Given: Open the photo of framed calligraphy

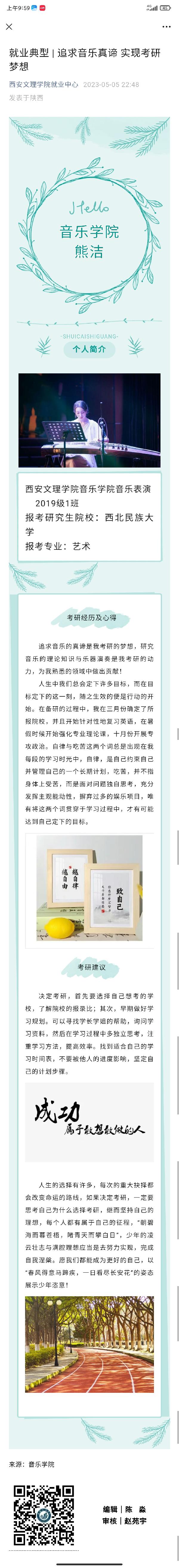Looking at the screenshot, I should point(89,888).
